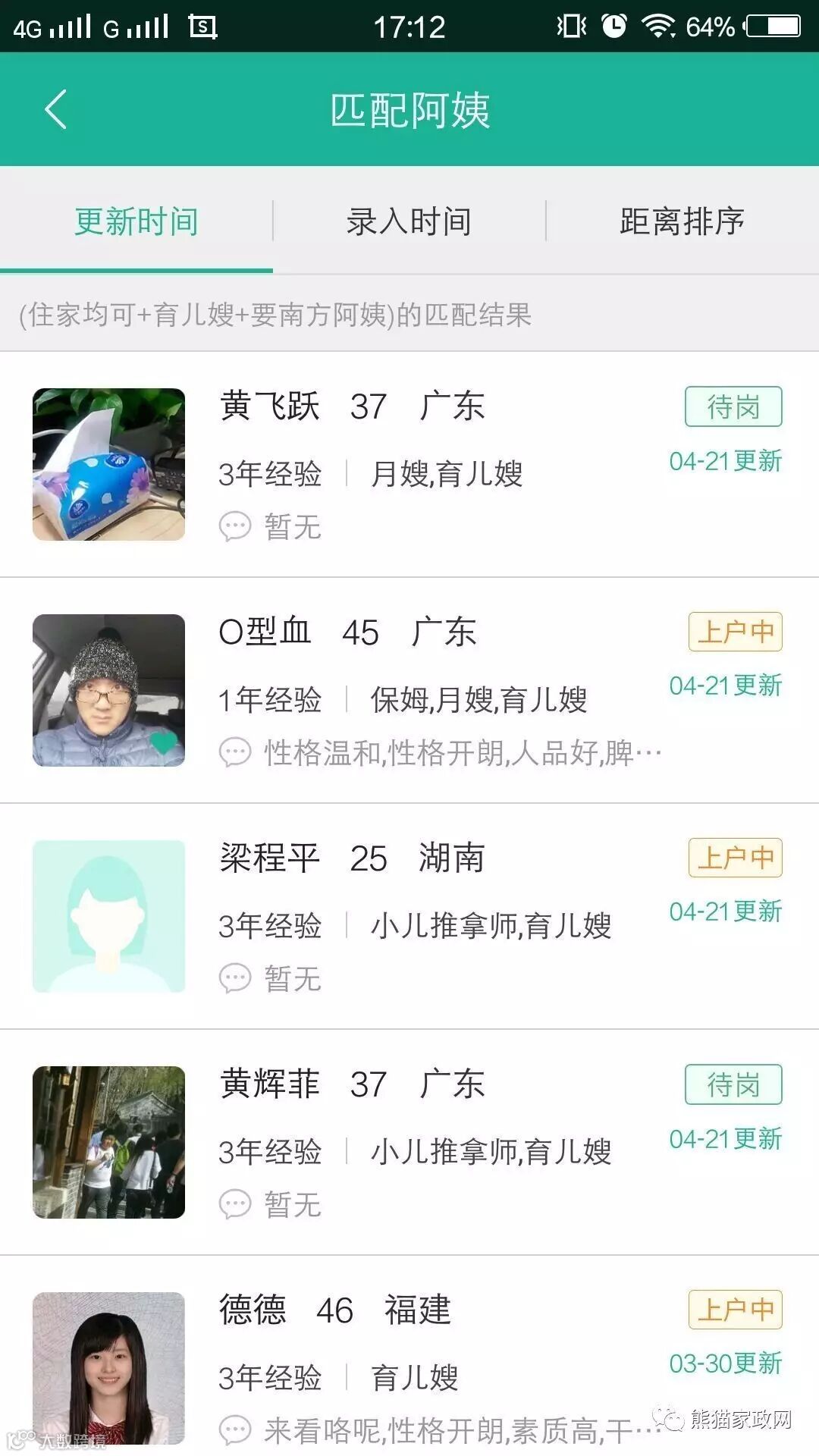The image size is (819, 1456).
Task: Switch to the 更新时间 sorting tab
Action: [136, 222]
